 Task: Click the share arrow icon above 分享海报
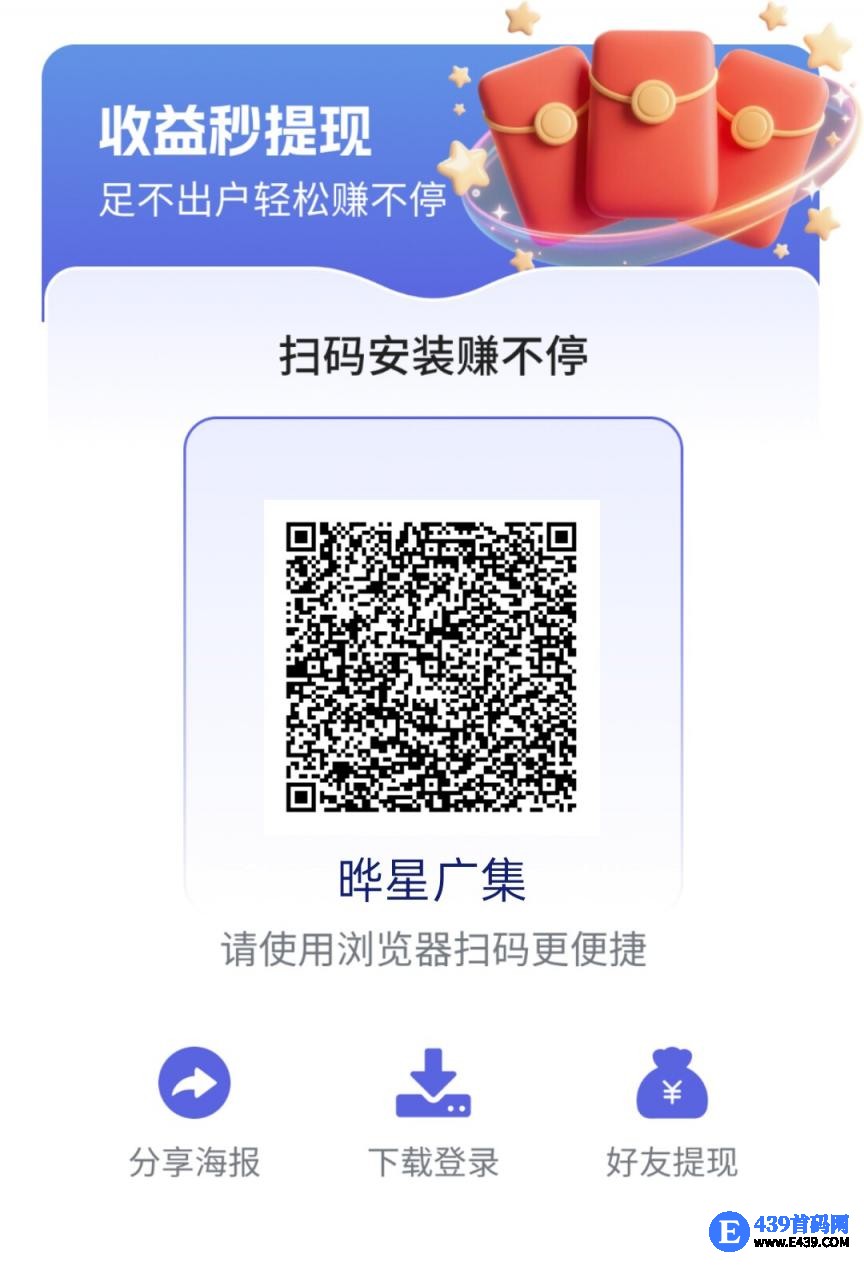coord(194,1081)
